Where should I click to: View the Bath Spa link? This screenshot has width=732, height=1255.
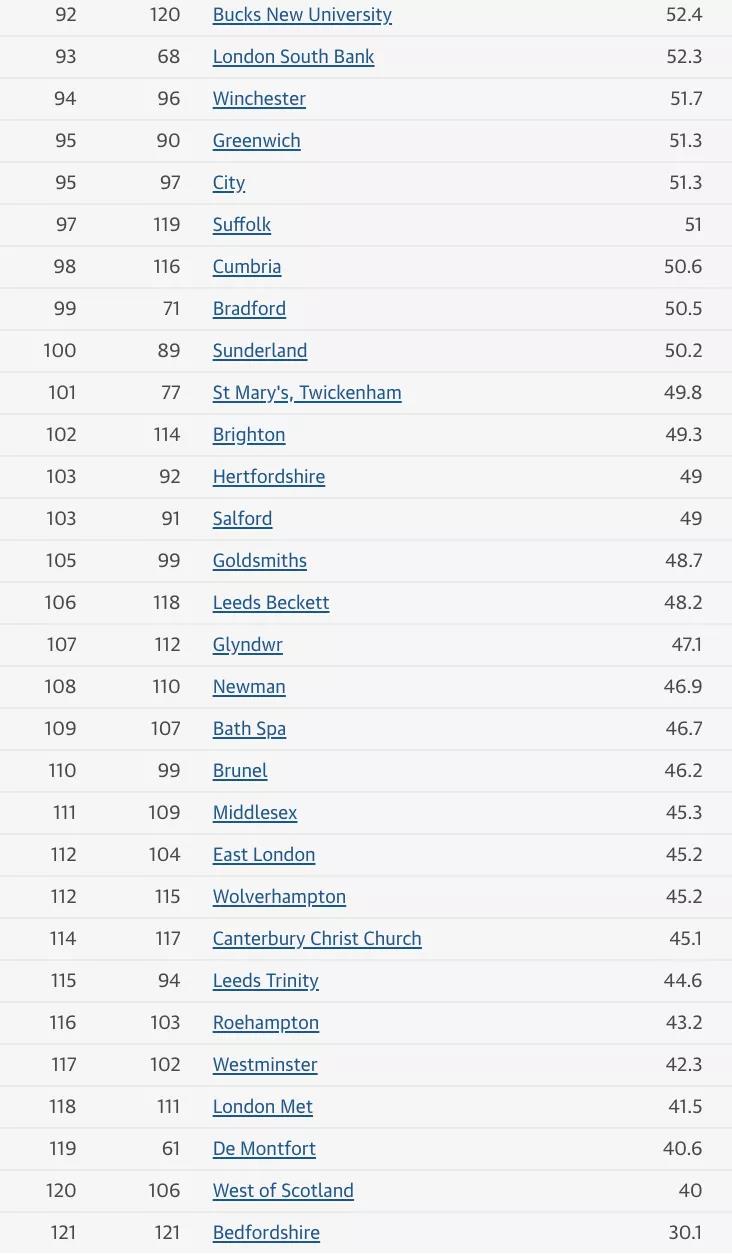click(x=249, y=729)
